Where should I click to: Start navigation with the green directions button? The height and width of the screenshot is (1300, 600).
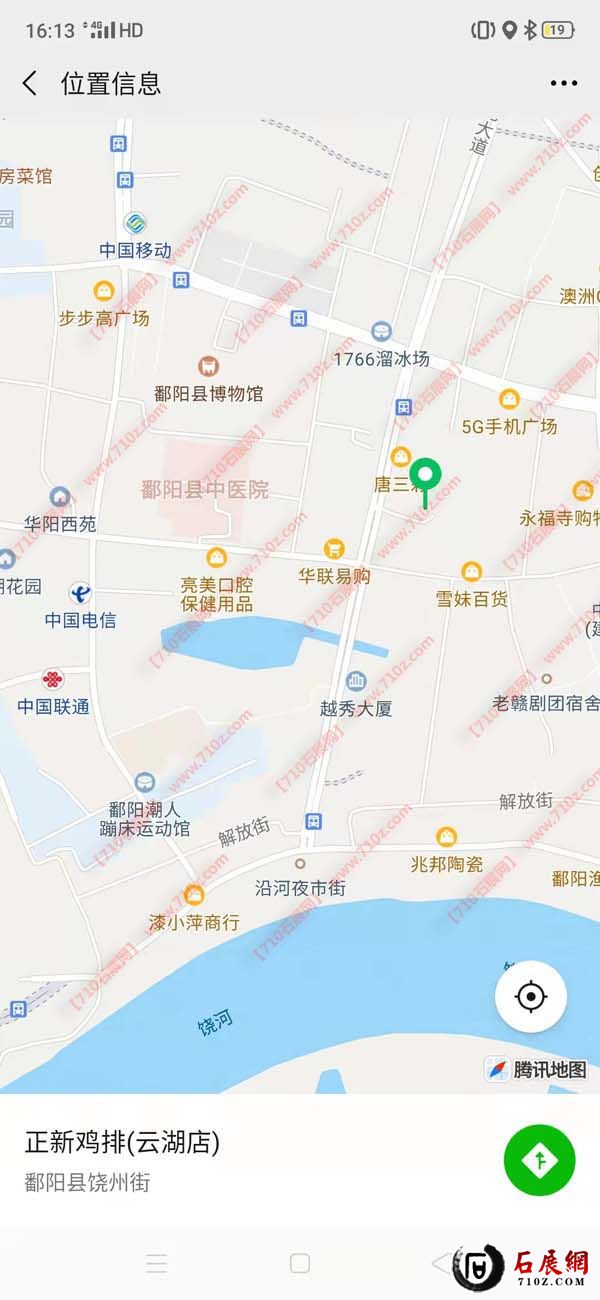coord(540,1160)
